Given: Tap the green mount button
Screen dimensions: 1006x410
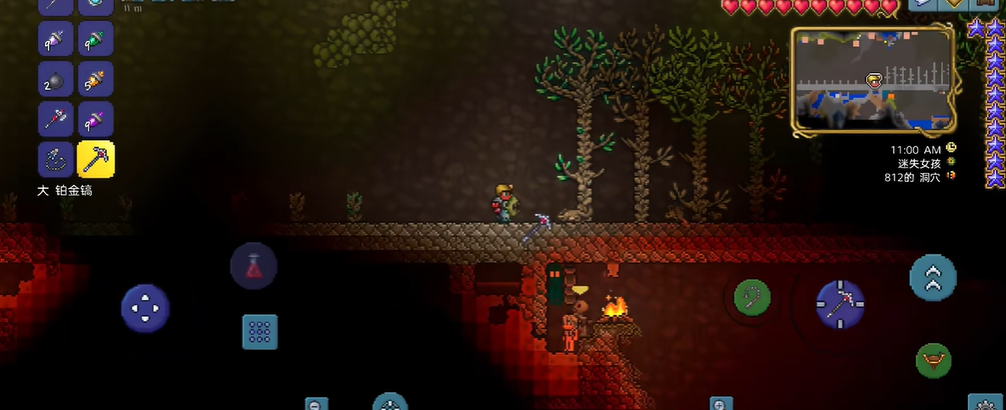Looking at the screenshot, I should pyautogui.click(x=933, y=359).
